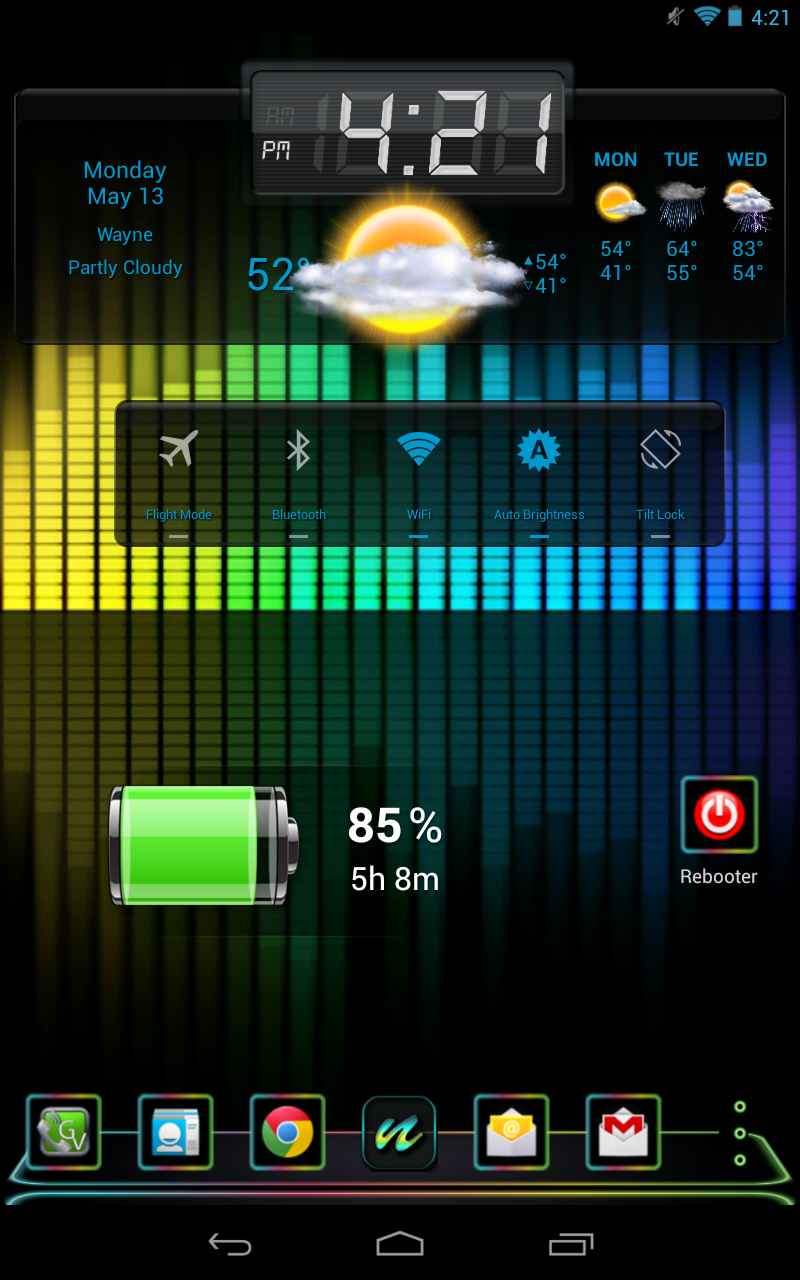Open the Email app with the @ envelope
Image resolution: width=800 pixels, height=1280 pixels.
[511, 1132]
